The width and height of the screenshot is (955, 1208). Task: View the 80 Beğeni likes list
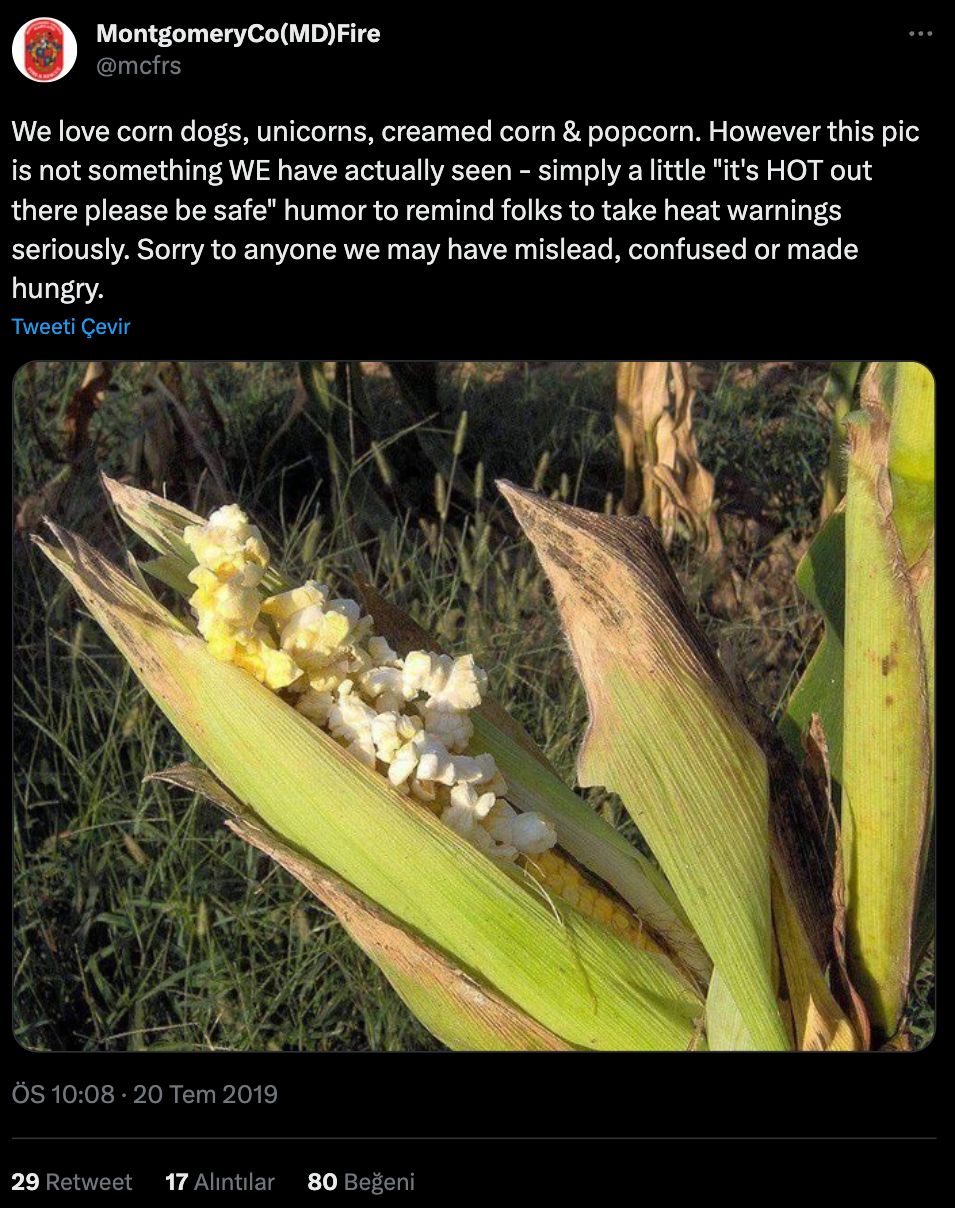[x=361, y=1181]
